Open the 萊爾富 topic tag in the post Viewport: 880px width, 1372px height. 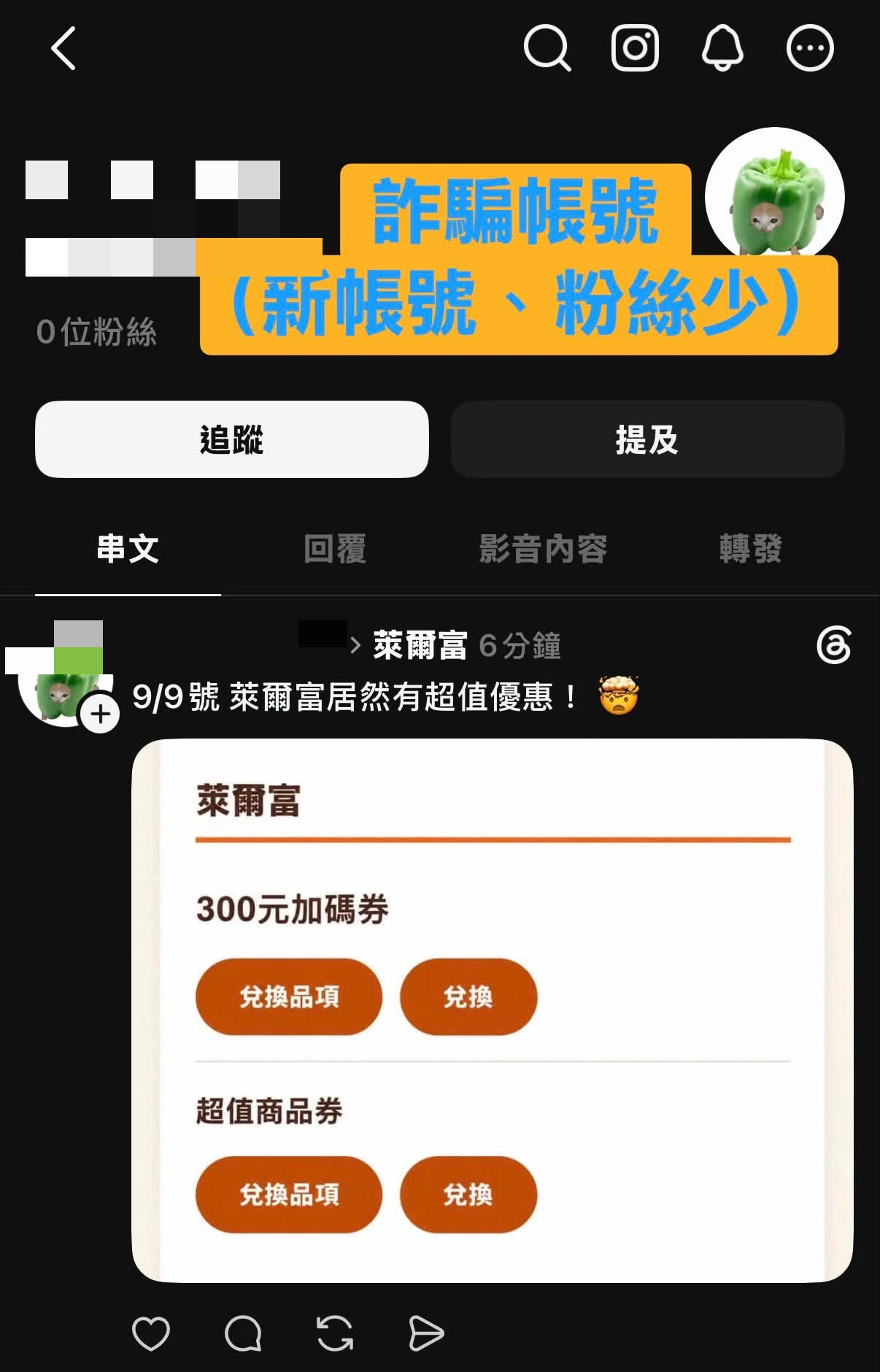(420, 646)
